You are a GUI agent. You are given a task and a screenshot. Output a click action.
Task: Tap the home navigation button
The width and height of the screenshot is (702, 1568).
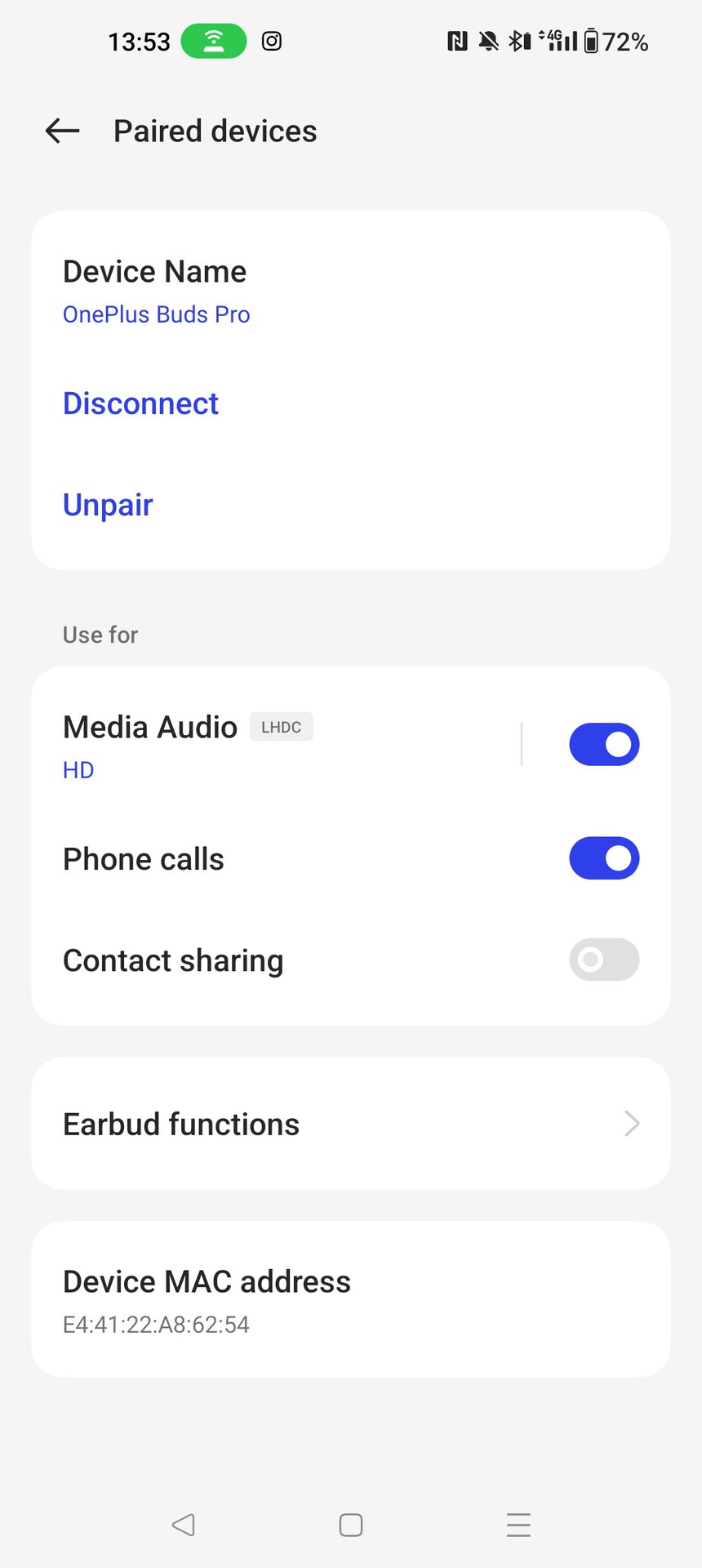(x=351, y=1524)
